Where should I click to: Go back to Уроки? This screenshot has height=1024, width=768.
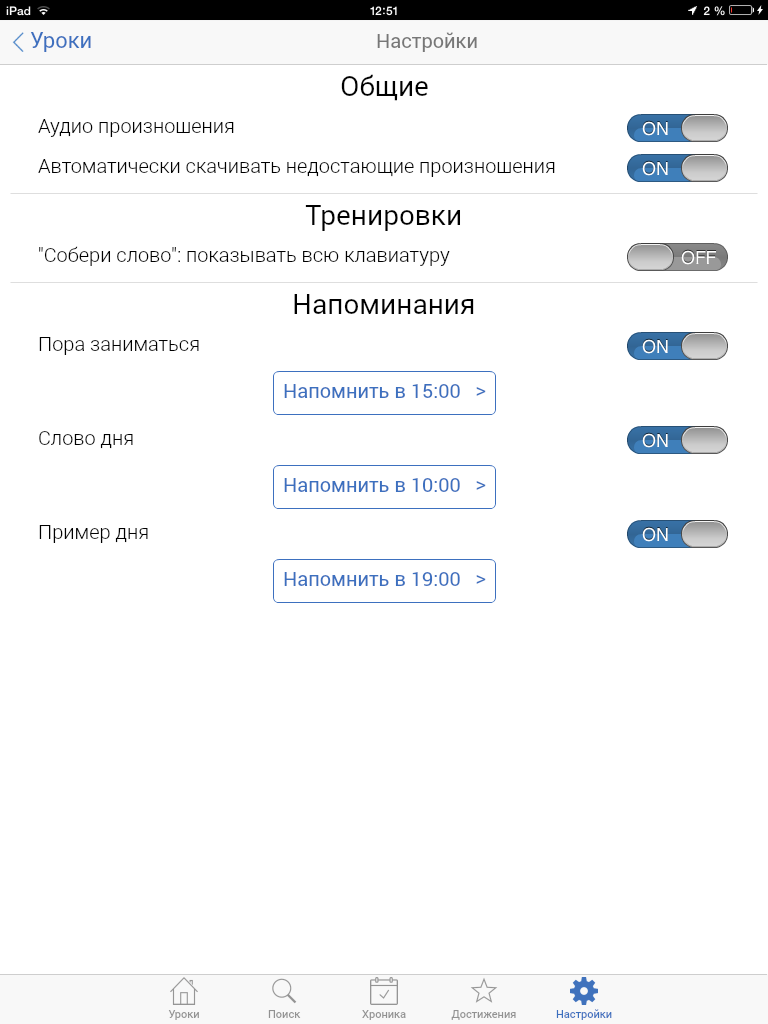coord(52,41)
